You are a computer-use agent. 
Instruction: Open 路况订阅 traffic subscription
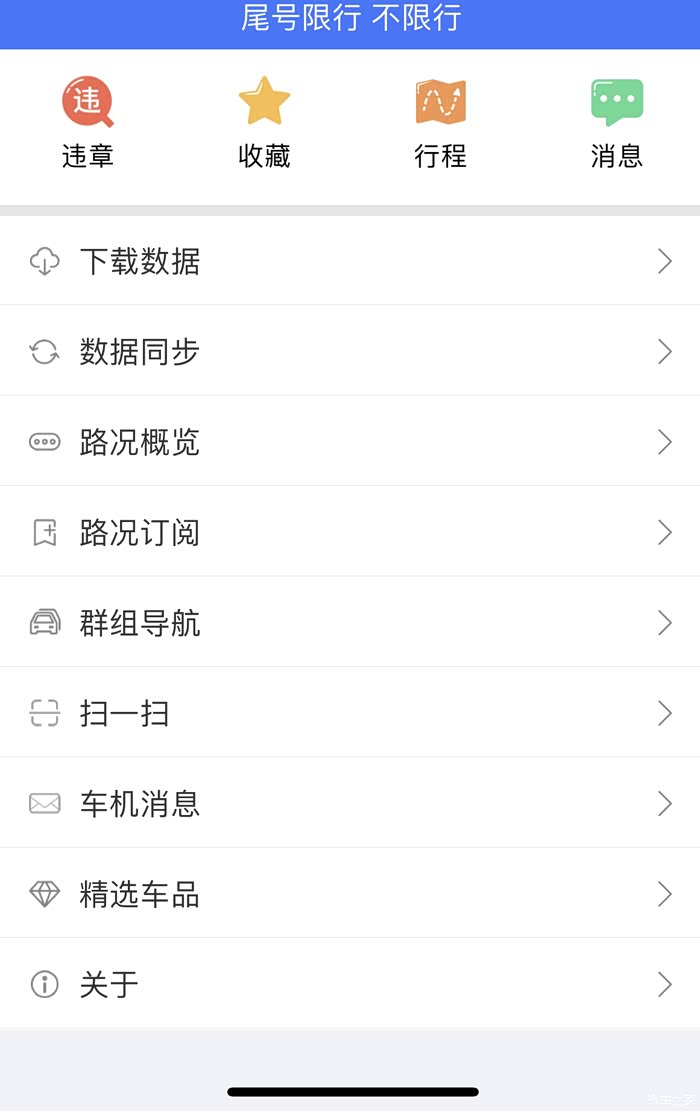350,532
